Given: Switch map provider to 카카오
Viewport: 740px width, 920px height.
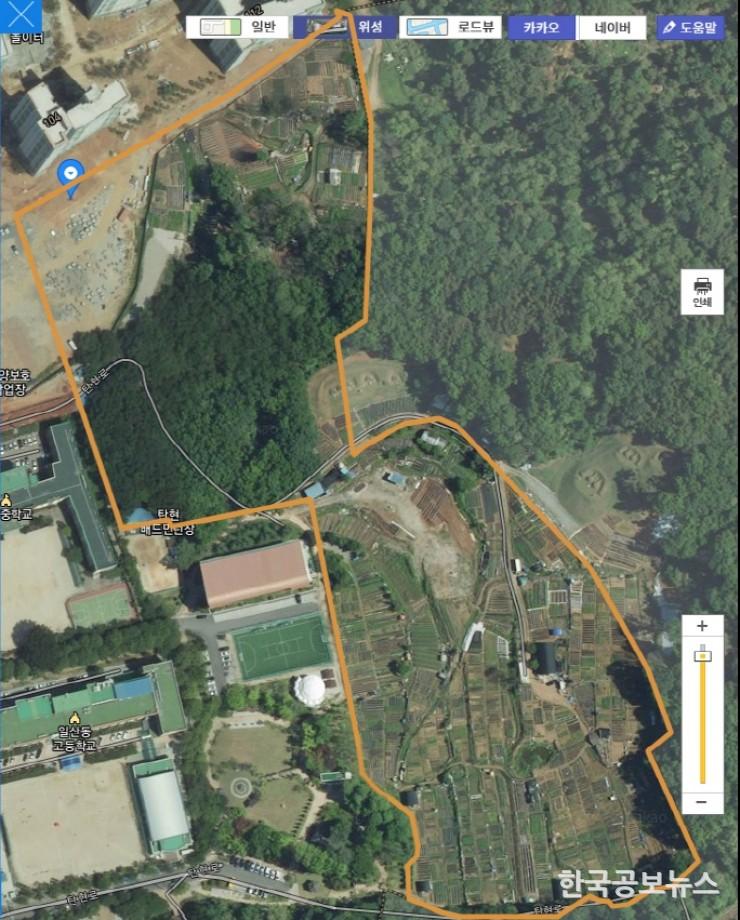Looking at the screenshot, I should [541, 27].
